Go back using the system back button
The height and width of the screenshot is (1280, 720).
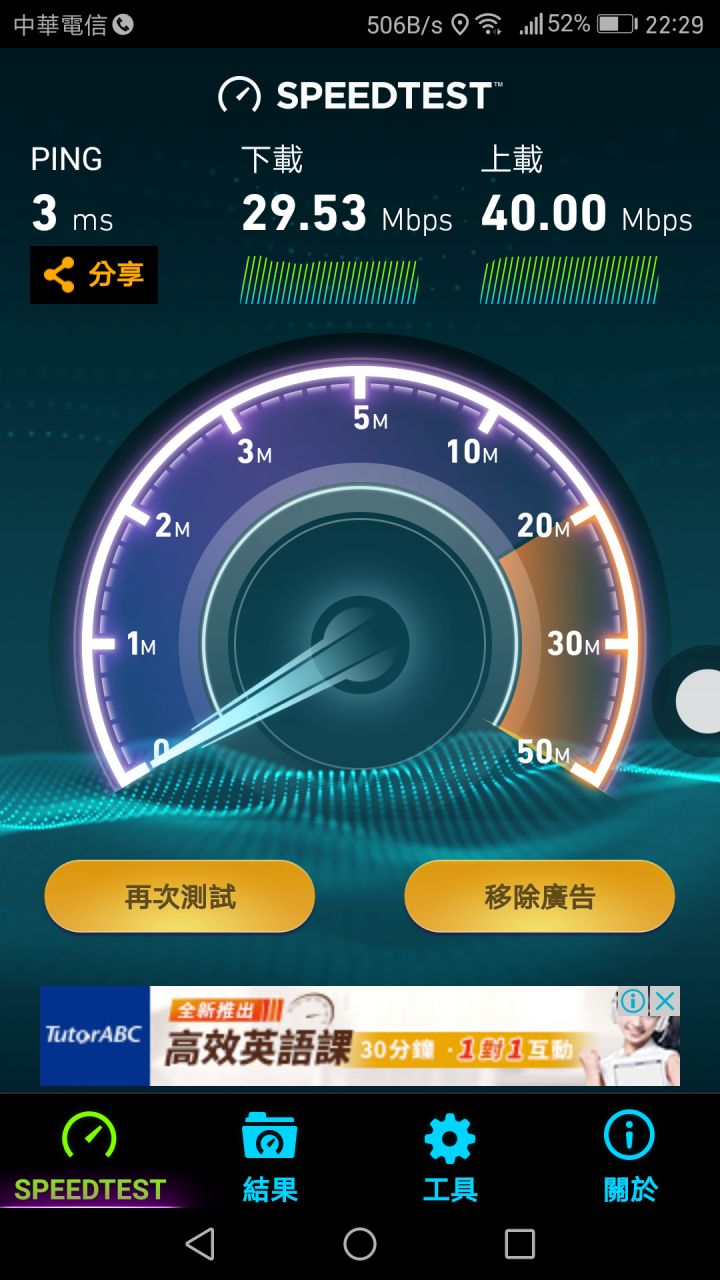(200, 1244)
